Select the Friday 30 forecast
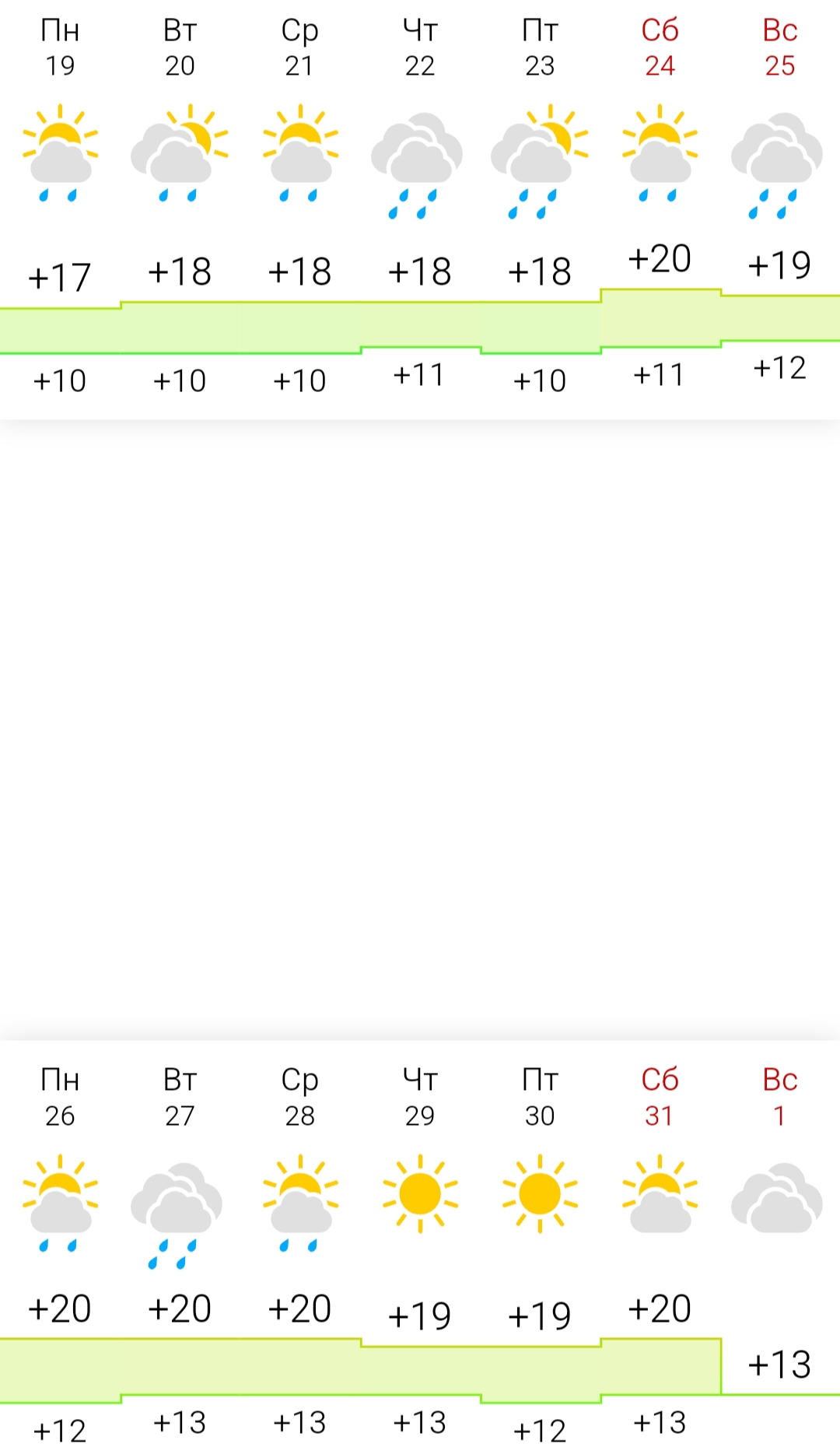This screenshot has height=1454, width=840. [x=540, y=1247]
